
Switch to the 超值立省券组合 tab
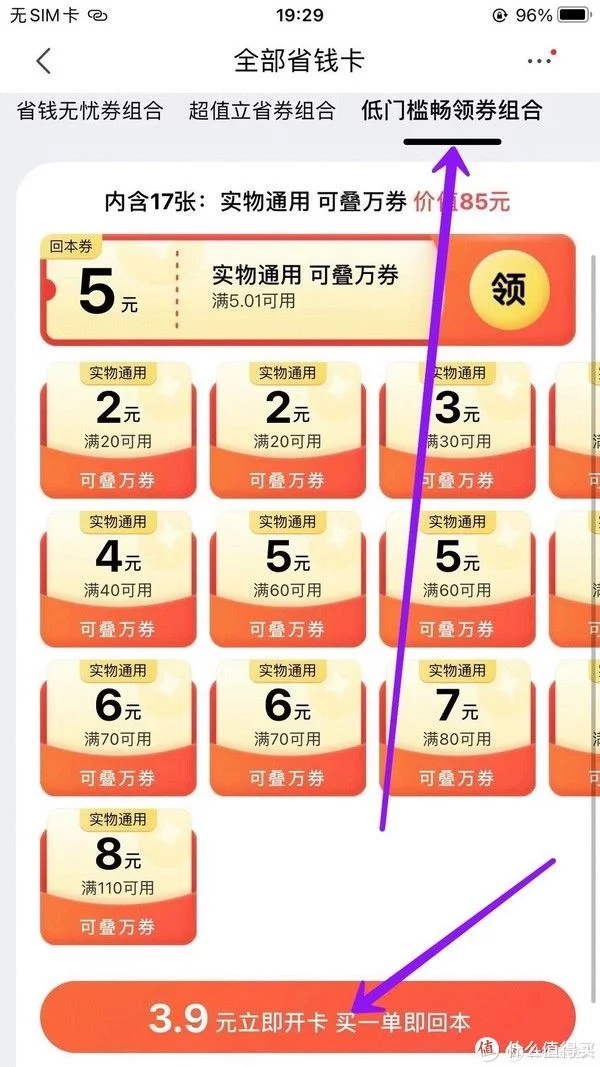[262, 111]
